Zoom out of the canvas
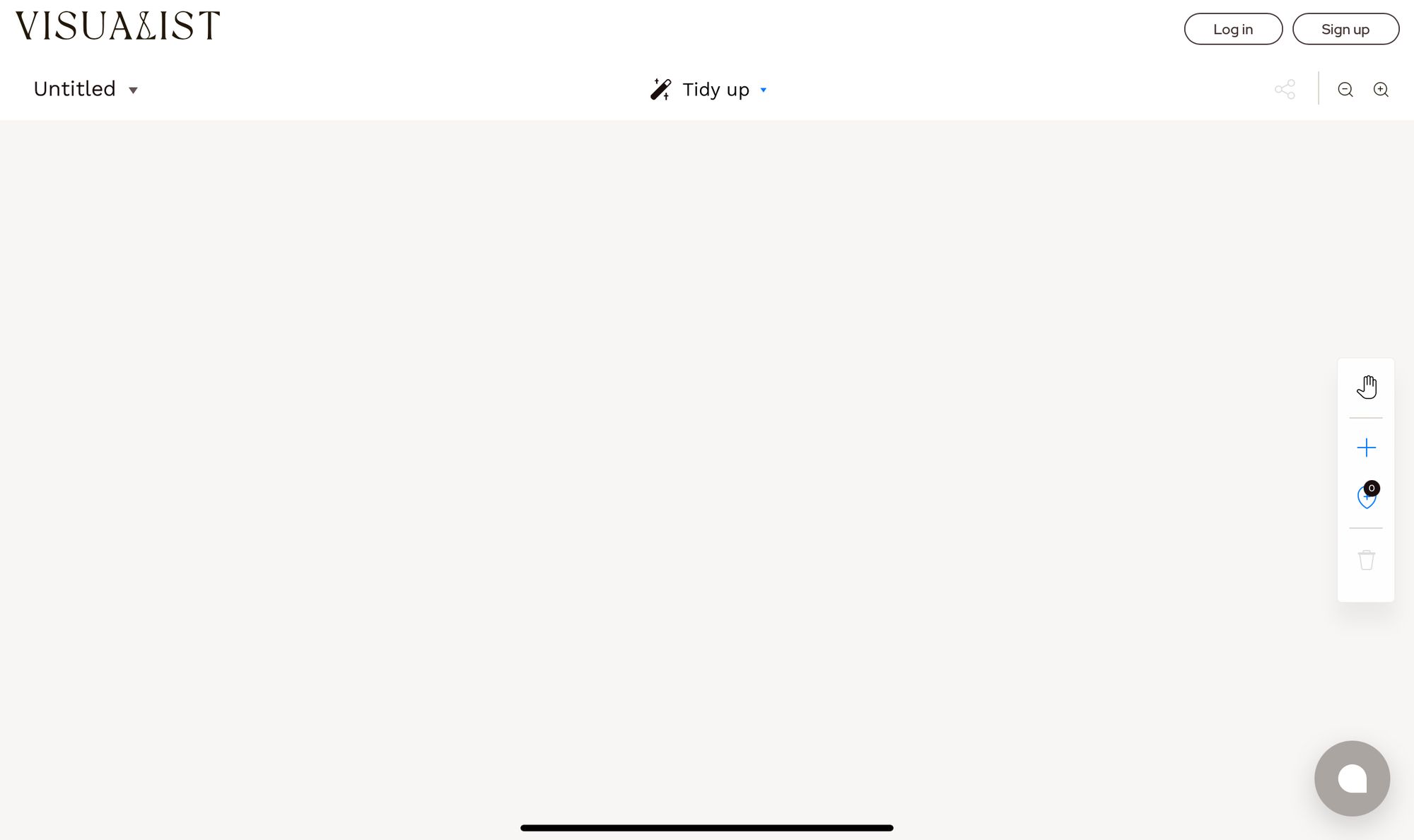The height and width of the screenshot is (840, 1414). (x=1345, y=90)
